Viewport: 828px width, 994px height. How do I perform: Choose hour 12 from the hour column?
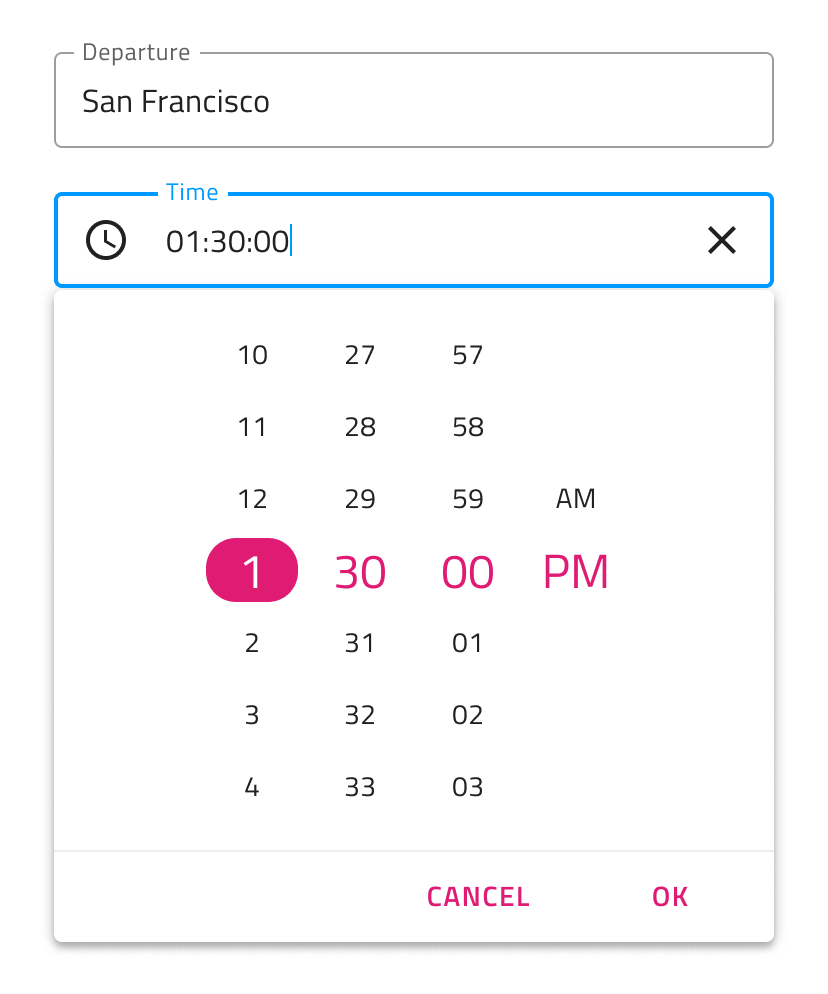pos(251,498)
